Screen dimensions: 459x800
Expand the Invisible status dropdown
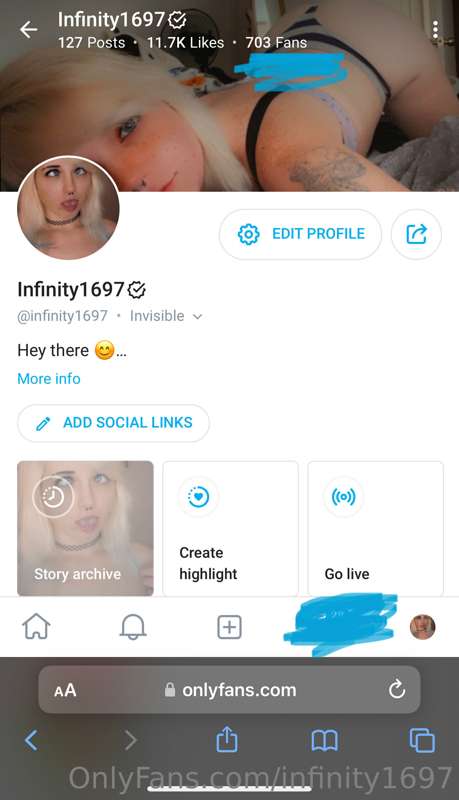pos(166,316)
